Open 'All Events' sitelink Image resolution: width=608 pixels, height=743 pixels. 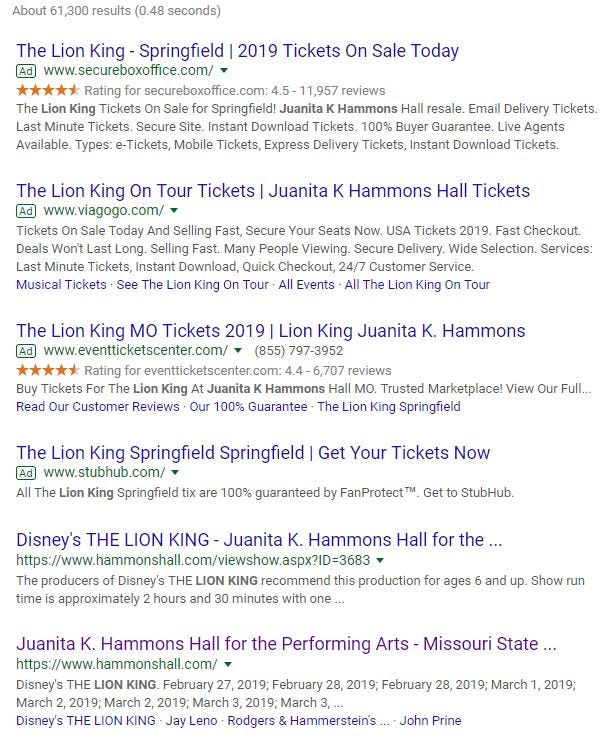click(x=306, y=284)
